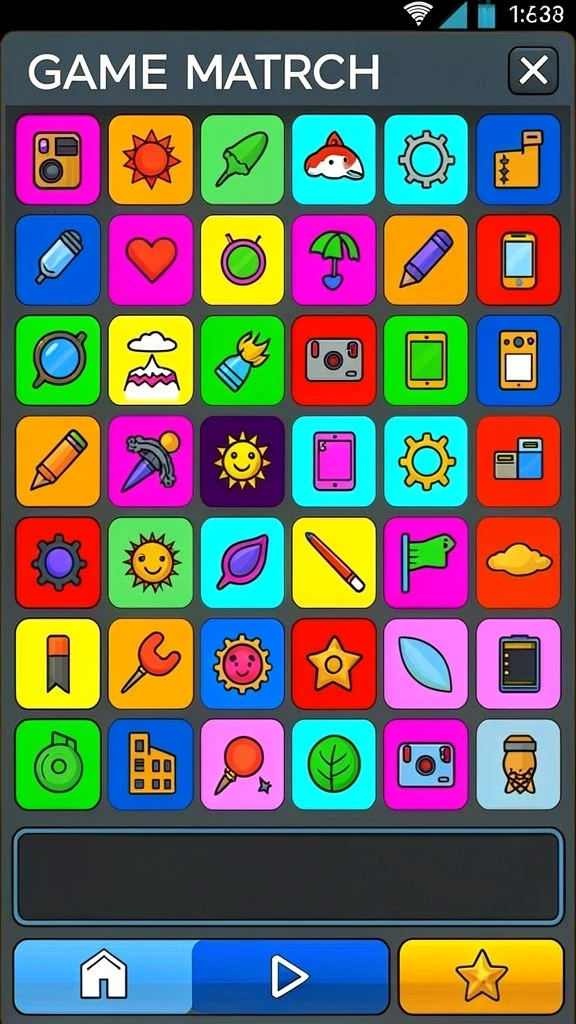Tap the green leaf tile
The image size is (576, 1024).
334,764
